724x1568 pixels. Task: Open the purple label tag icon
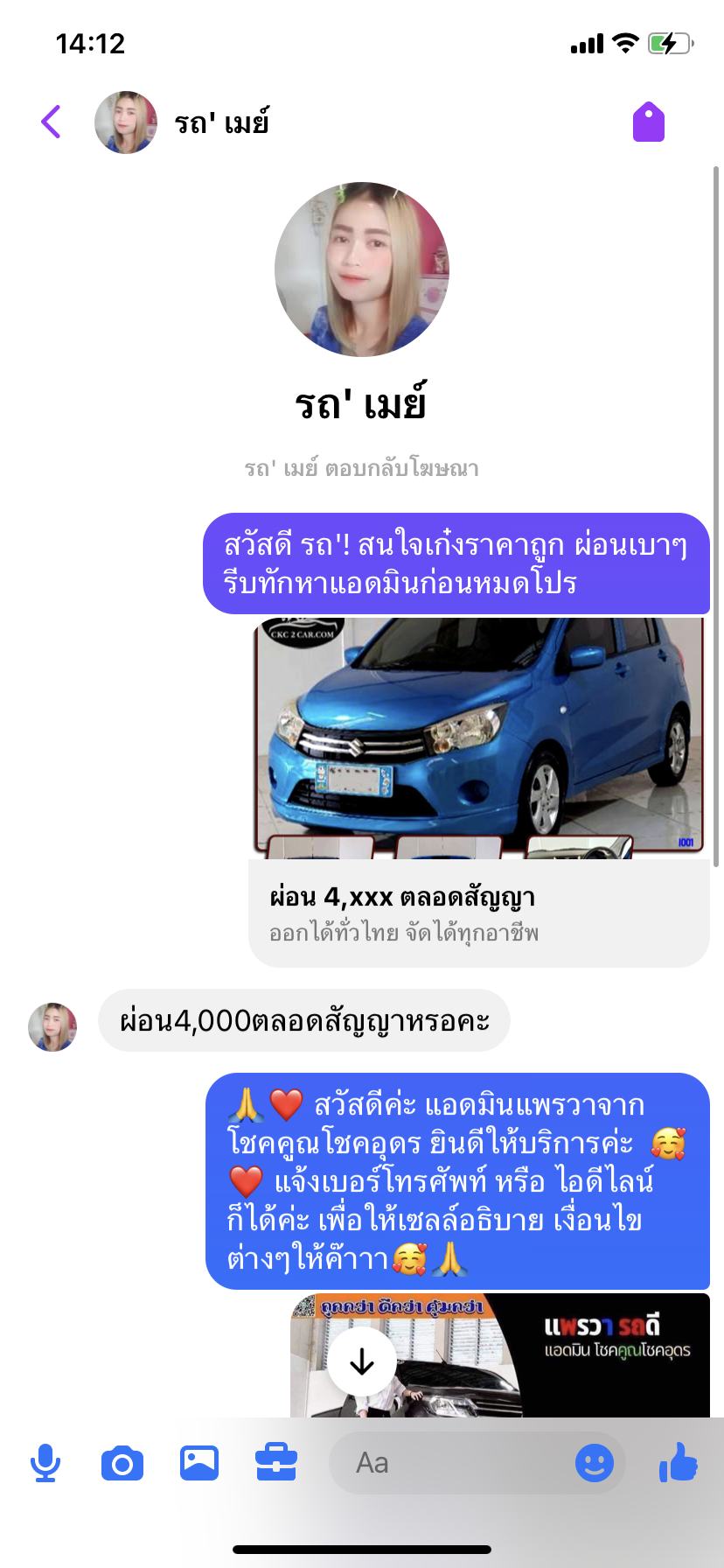(x=649, y=122)
